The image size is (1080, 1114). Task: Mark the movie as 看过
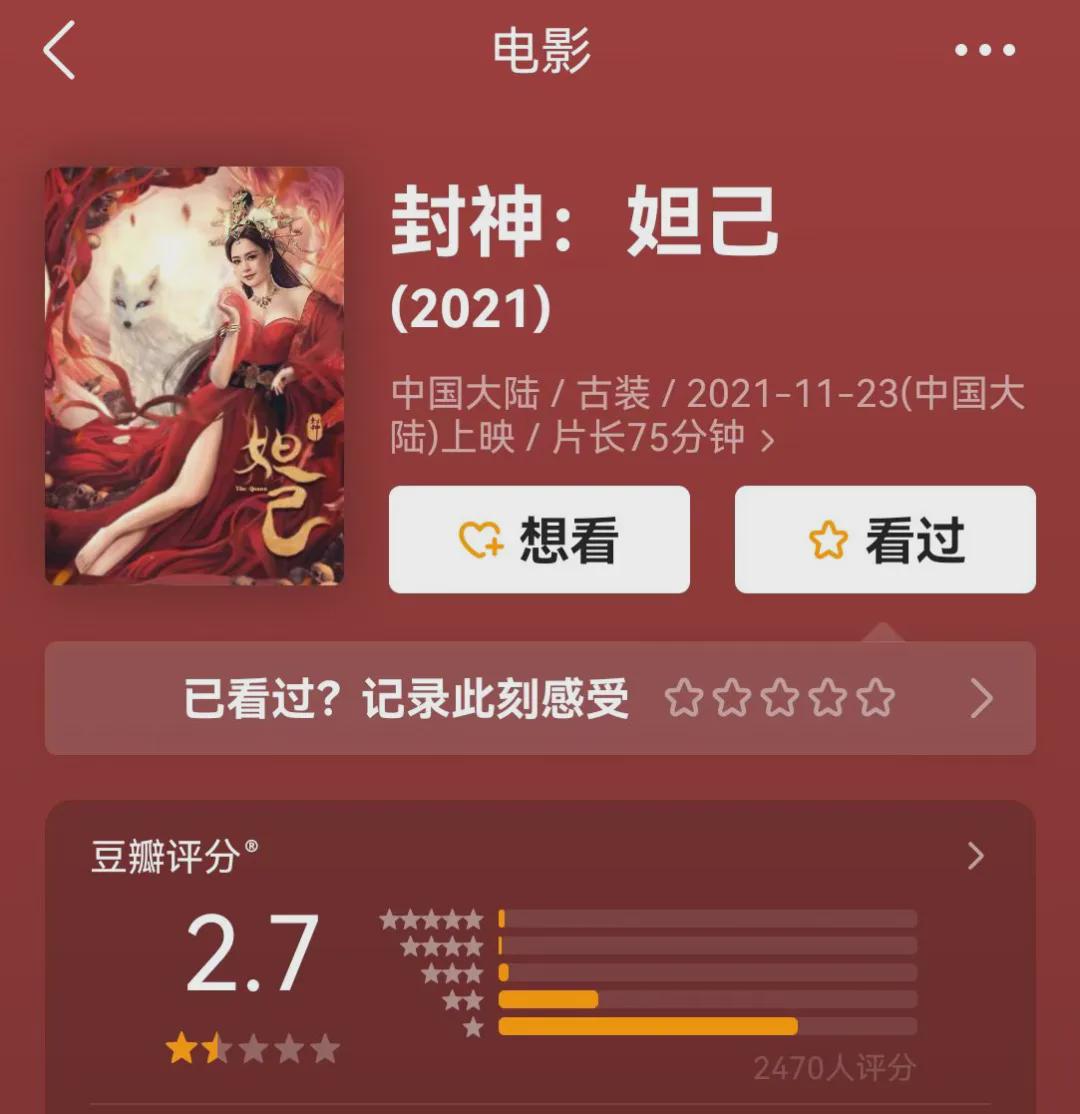885,540
